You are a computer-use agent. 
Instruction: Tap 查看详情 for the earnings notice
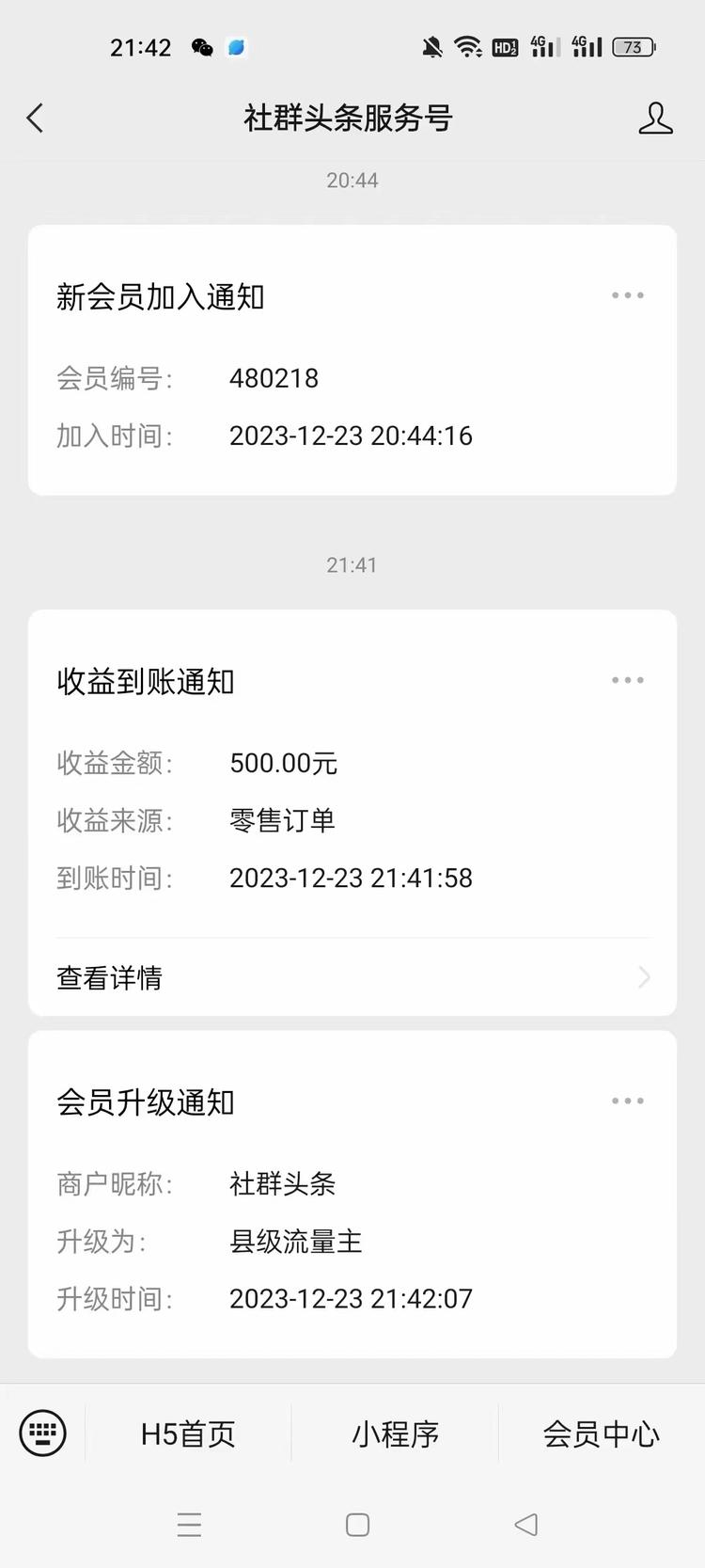352,977
